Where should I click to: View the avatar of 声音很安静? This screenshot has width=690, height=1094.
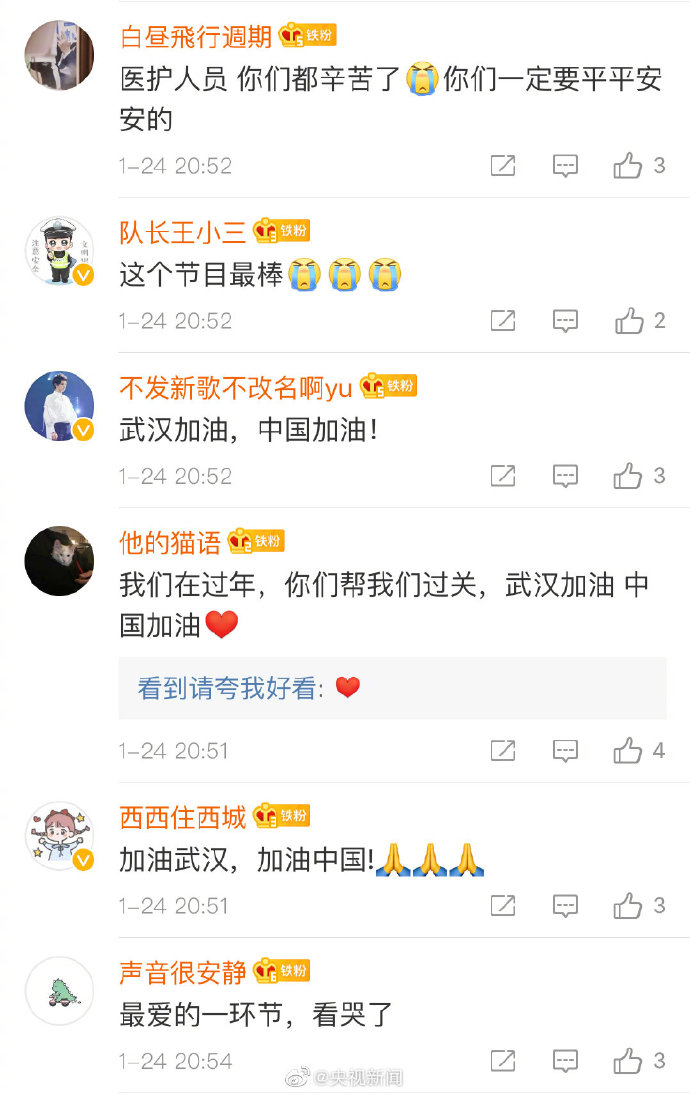(59, 991)
